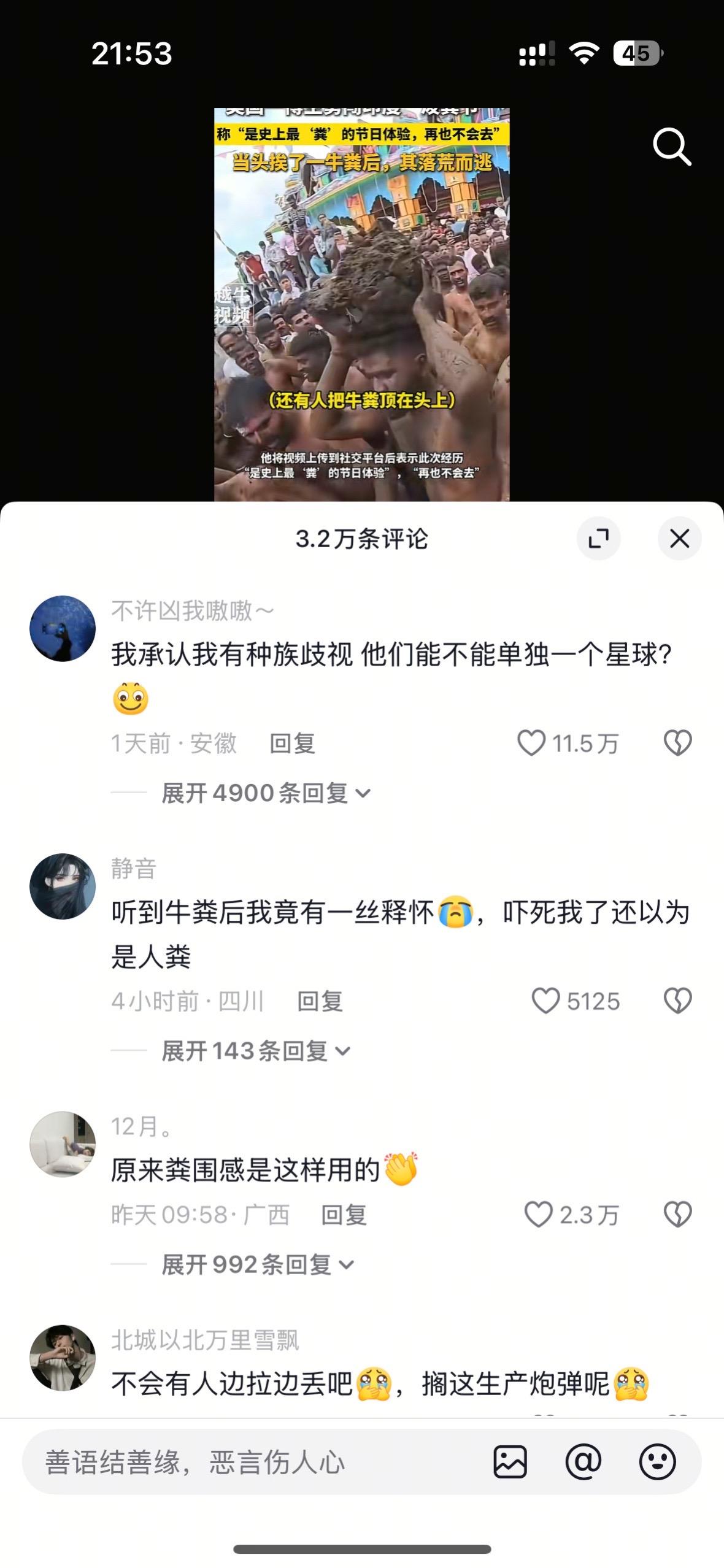This screenshot has height=1568, width=724.
Task: Like 静音's comment showing 5125
Action: [546, 1000]
